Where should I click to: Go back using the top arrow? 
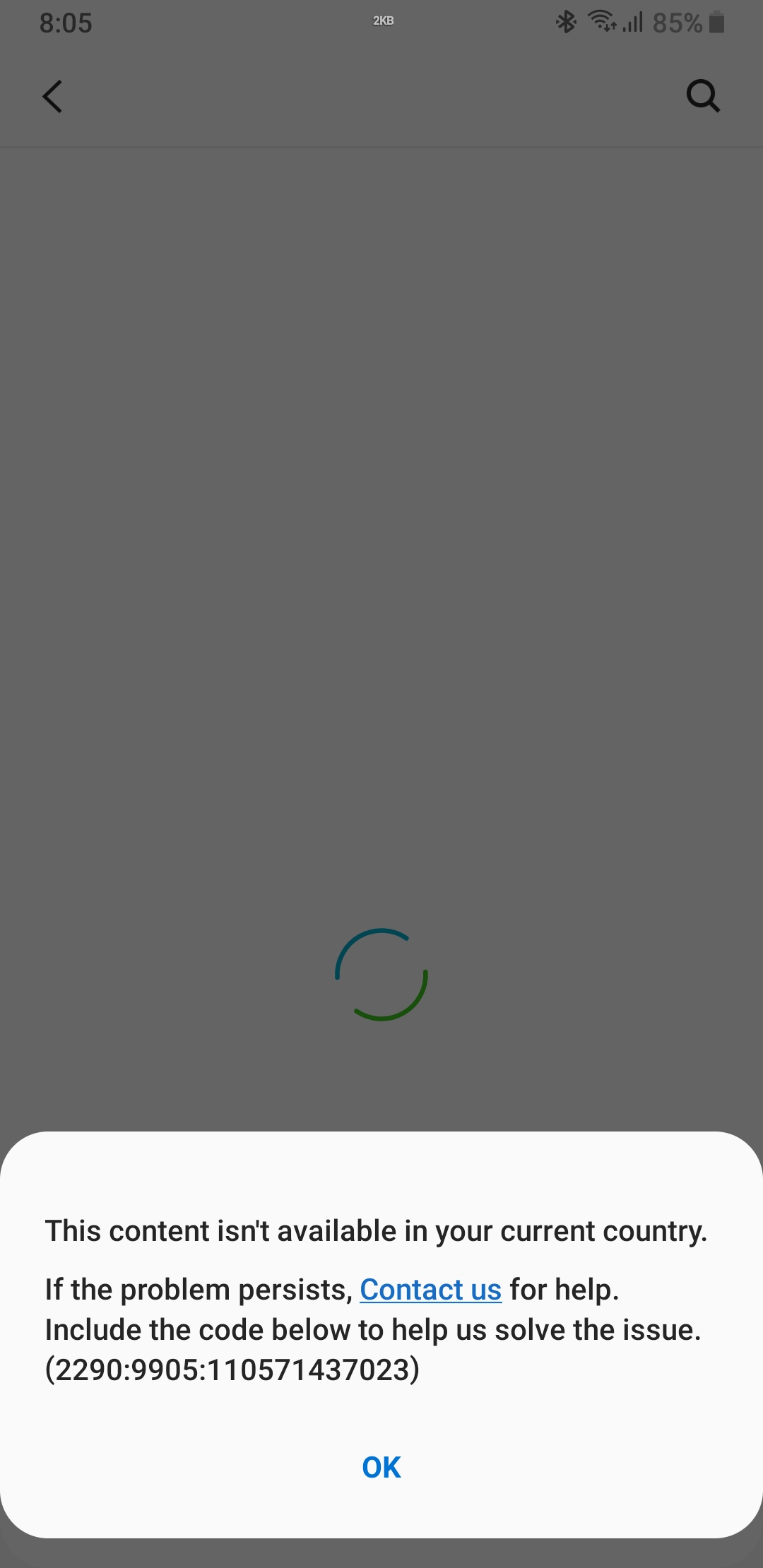pyautogui.click(x=53, y=96)
